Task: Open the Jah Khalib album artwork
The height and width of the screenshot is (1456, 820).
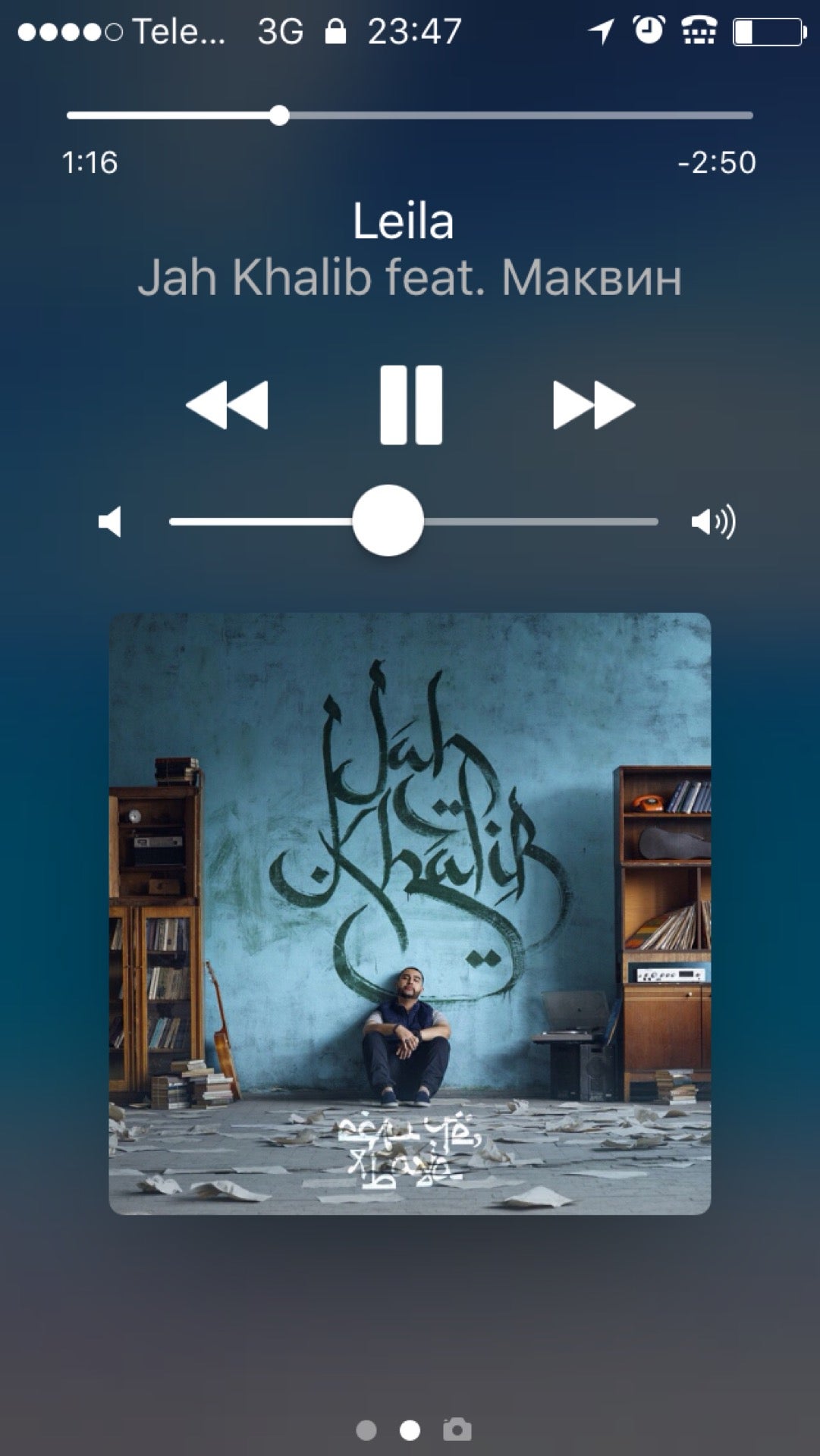Action: (410, 913)
